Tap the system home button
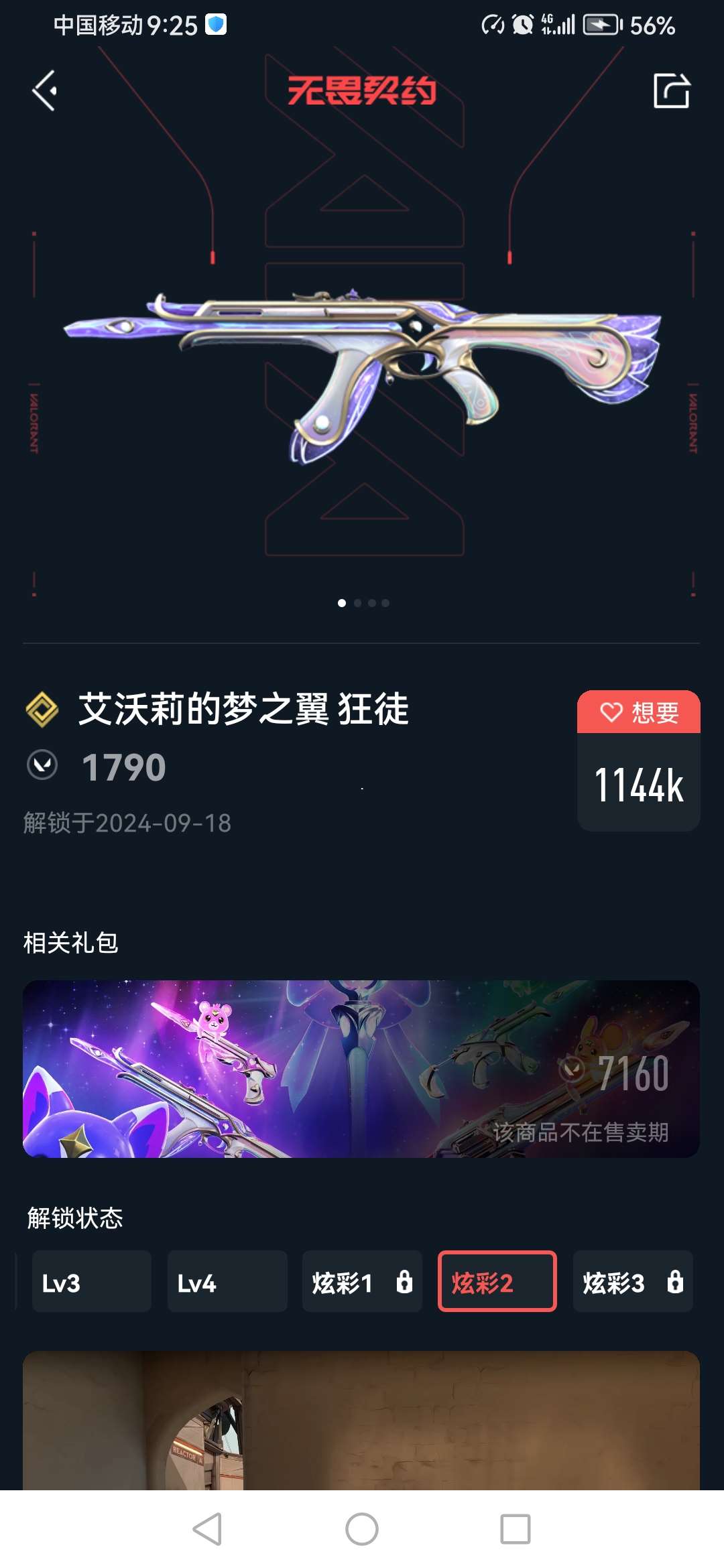 (362, 1529)
